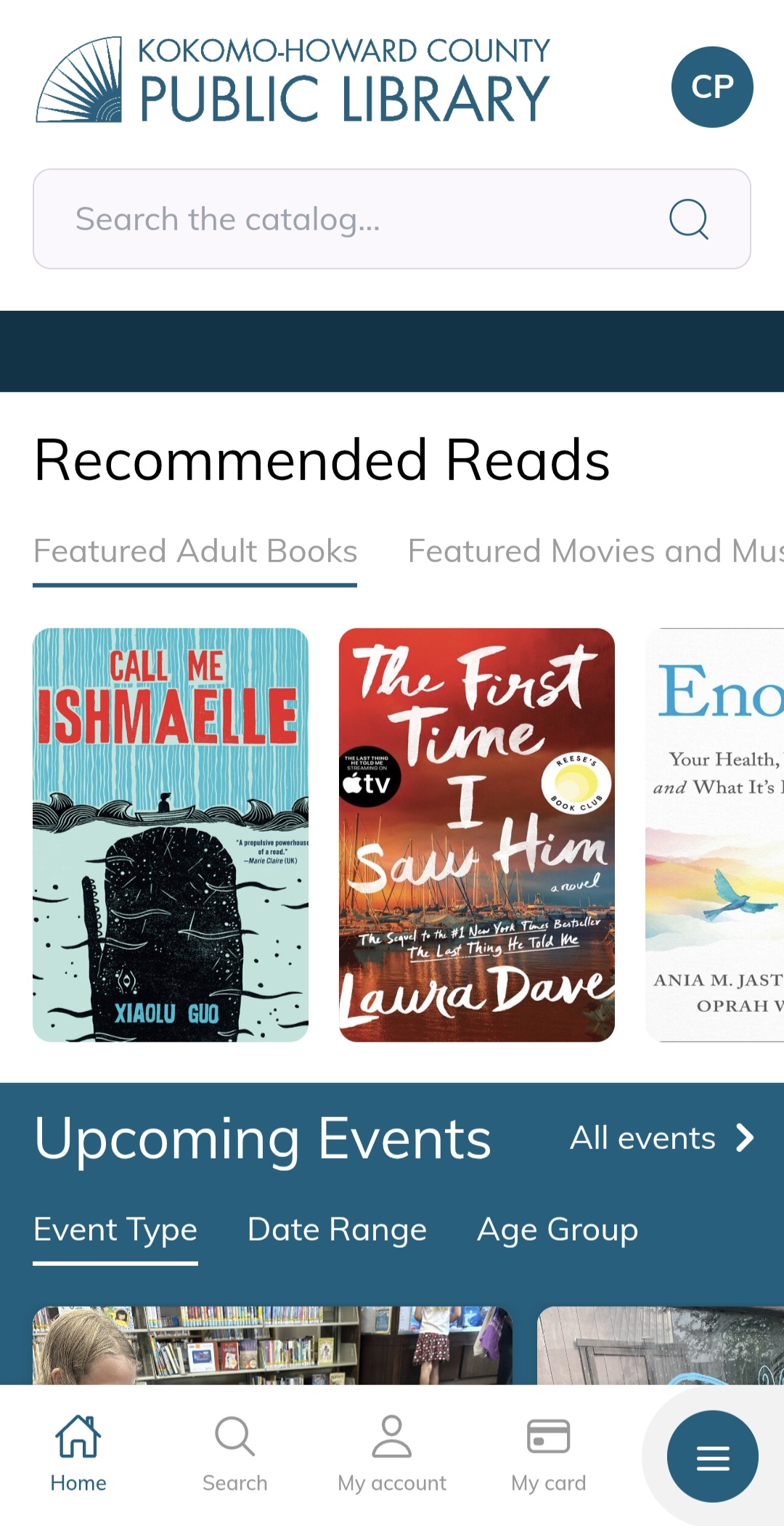Select the Featured Adult Books tab
784x1526 pixels.
195,551
